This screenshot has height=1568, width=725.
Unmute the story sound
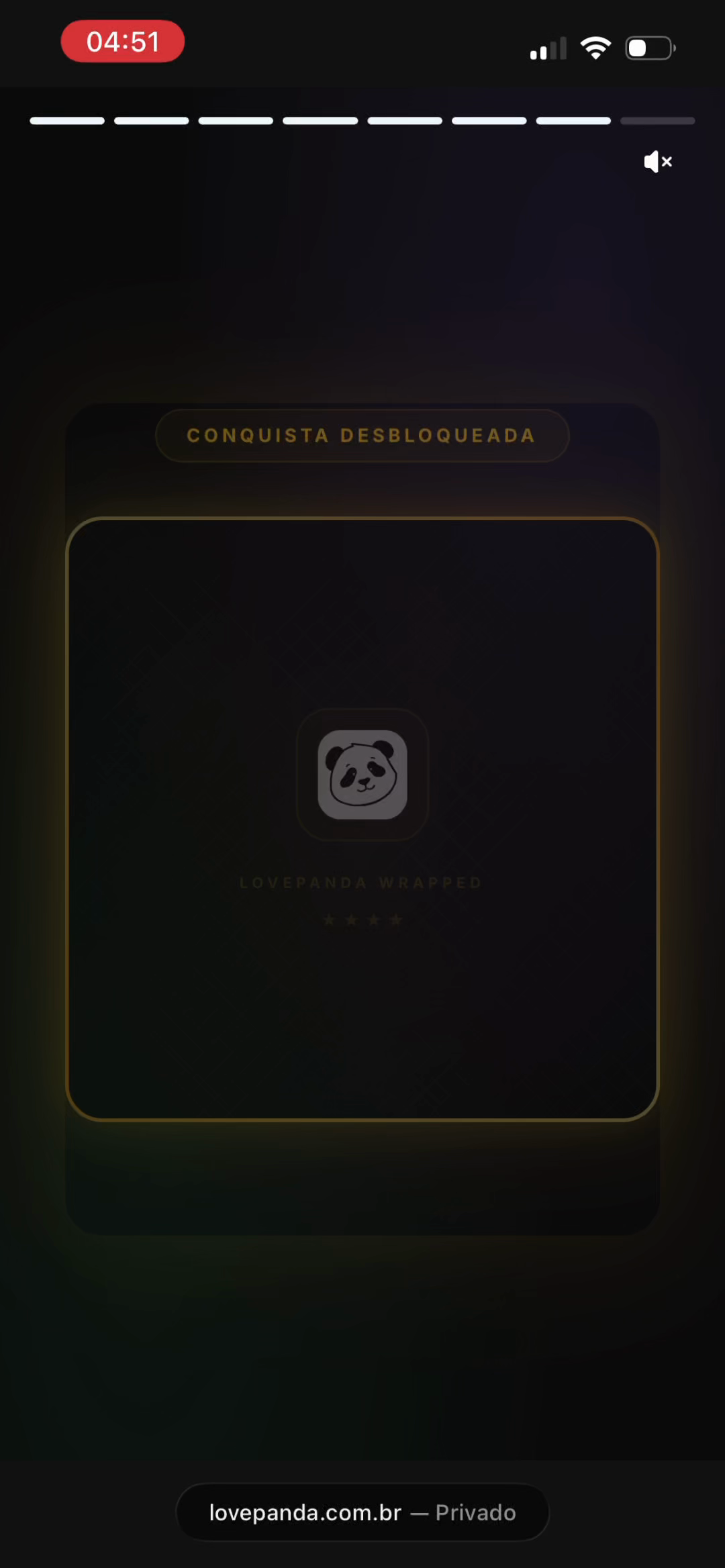coord(657,162)
